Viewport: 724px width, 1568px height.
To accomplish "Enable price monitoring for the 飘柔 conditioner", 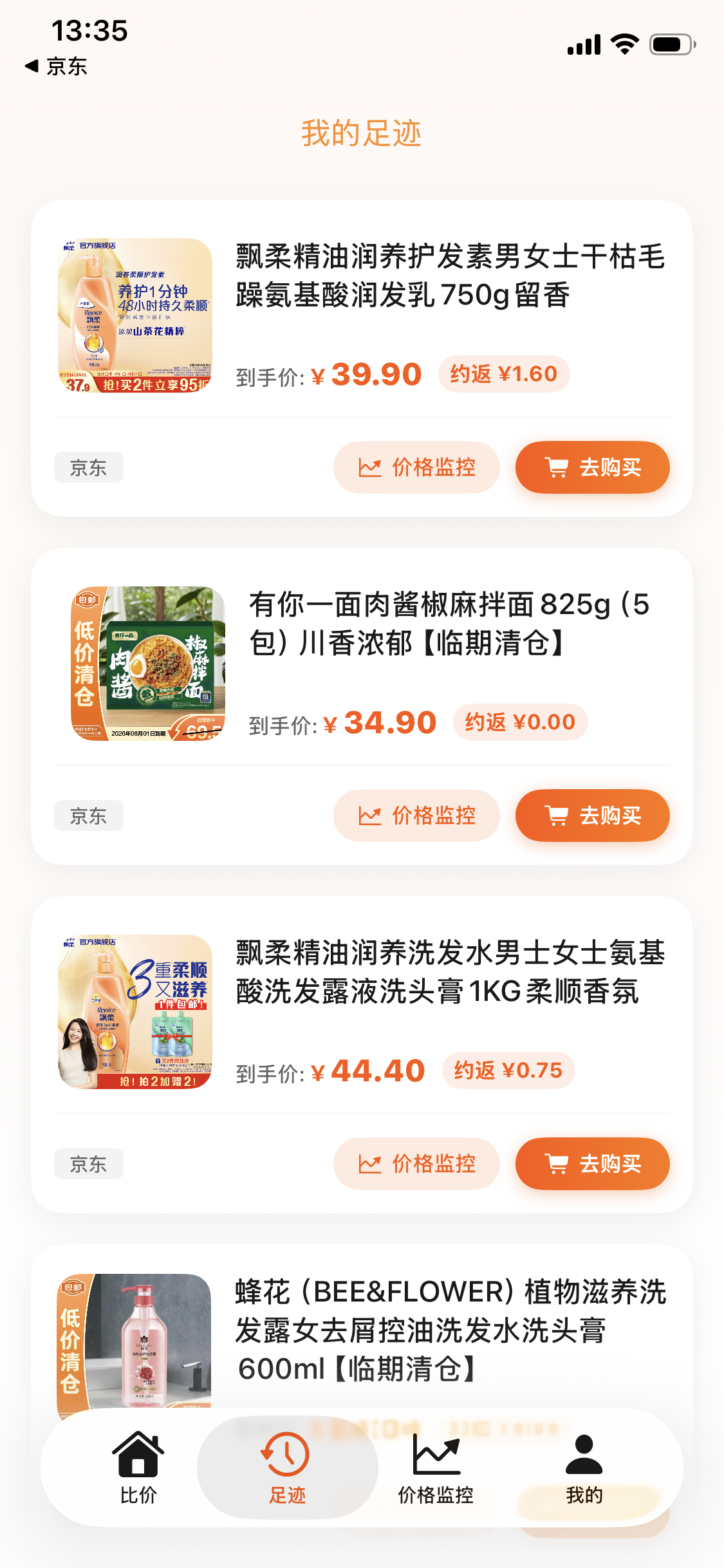I will pos(416,468).
